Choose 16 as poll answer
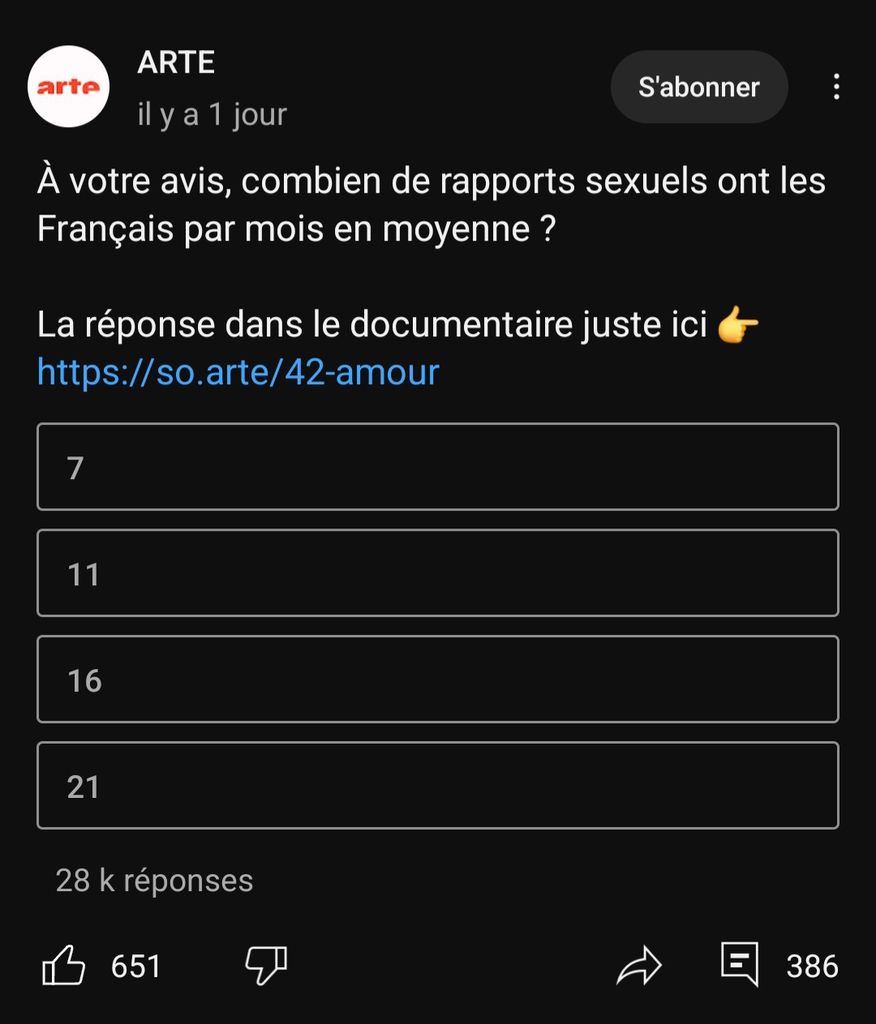The image size is (876, 1024). 437,679
